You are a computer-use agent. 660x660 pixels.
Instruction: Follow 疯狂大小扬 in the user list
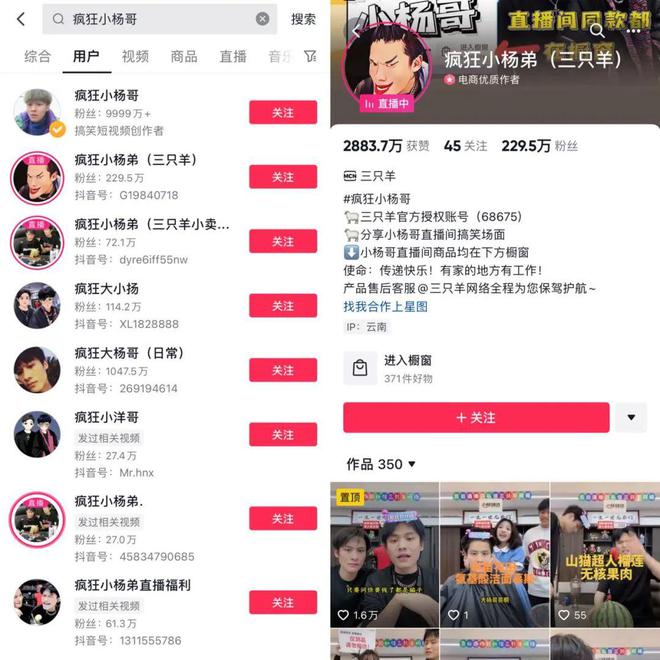tap(283, 306)
